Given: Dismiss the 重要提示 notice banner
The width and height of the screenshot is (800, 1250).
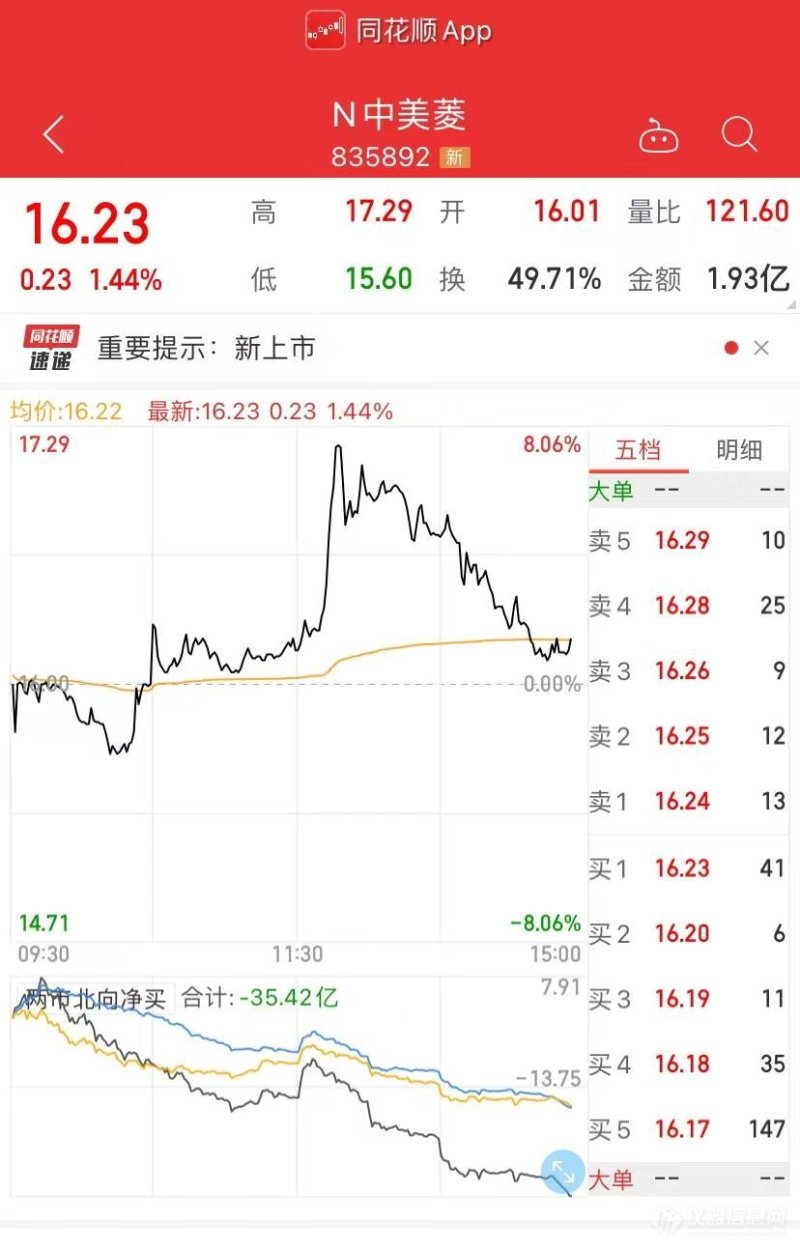Looking at the screenshot, I should pyautogui.click(x=762, y=348).
